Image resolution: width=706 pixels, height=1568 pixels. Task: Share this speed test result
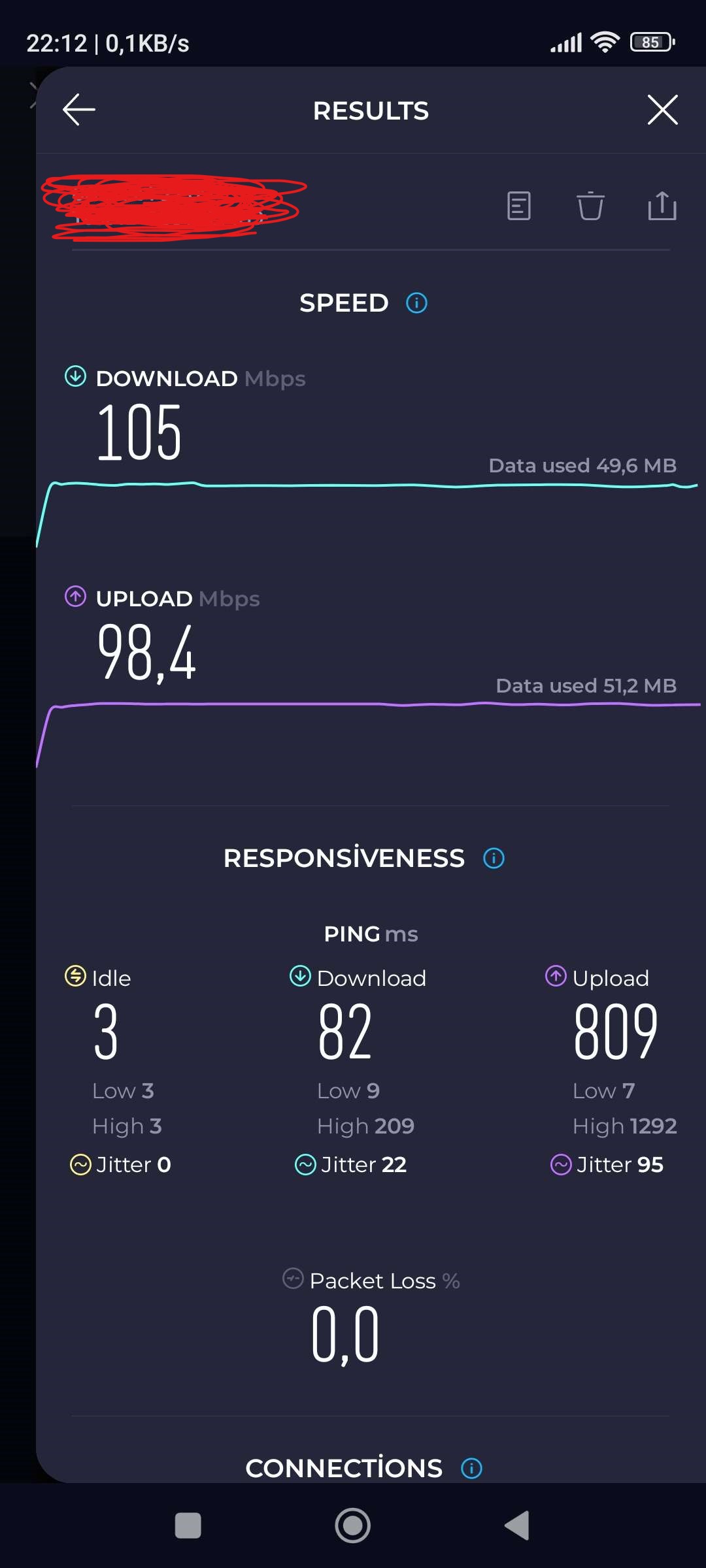662,206
